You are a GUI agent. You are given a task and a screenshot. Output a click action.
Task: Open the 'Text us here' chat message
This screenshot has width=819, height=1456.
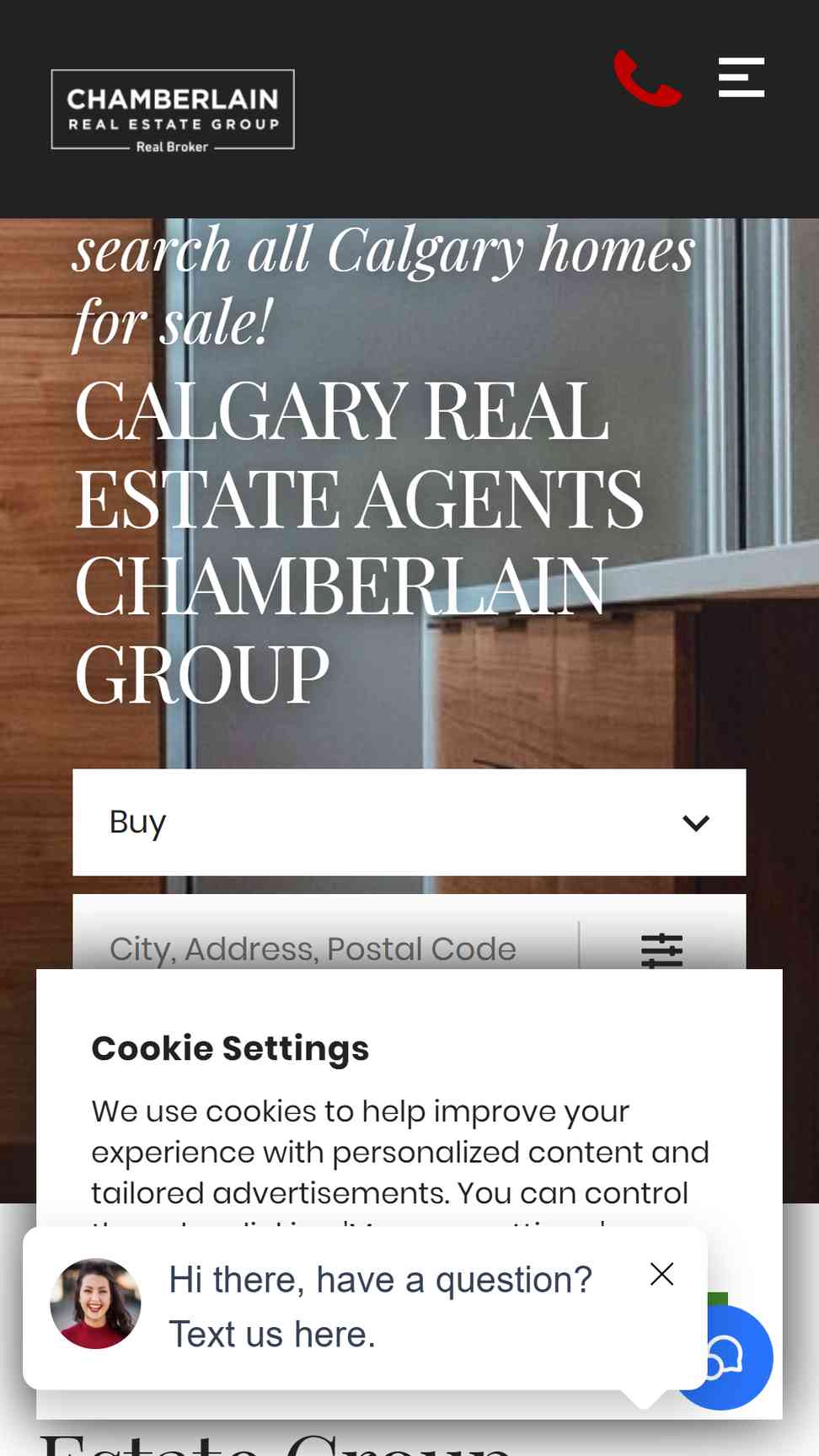(380, 1307)
